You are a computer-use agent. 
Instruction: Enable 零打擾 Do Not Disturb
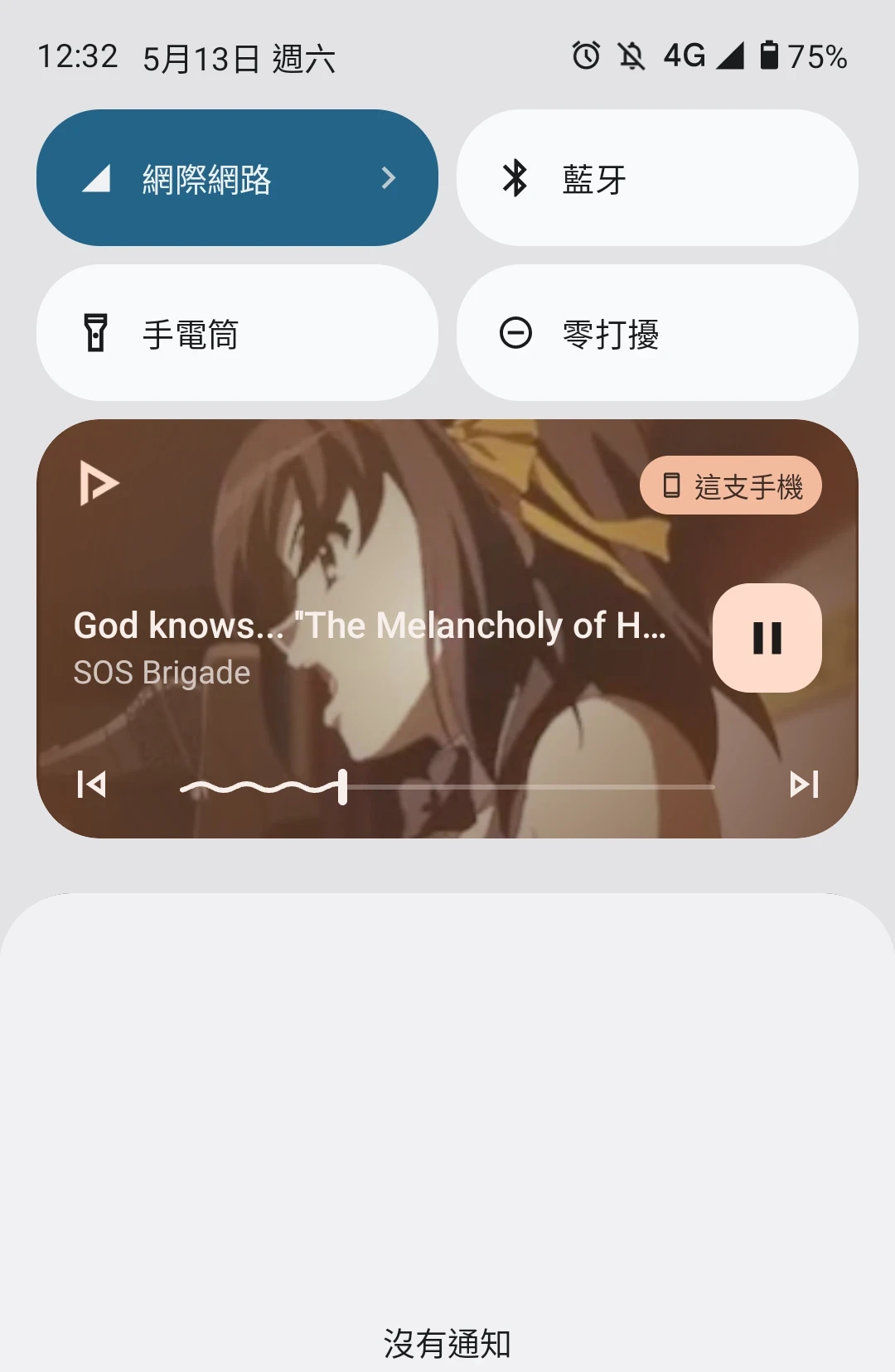click(656, 333)
